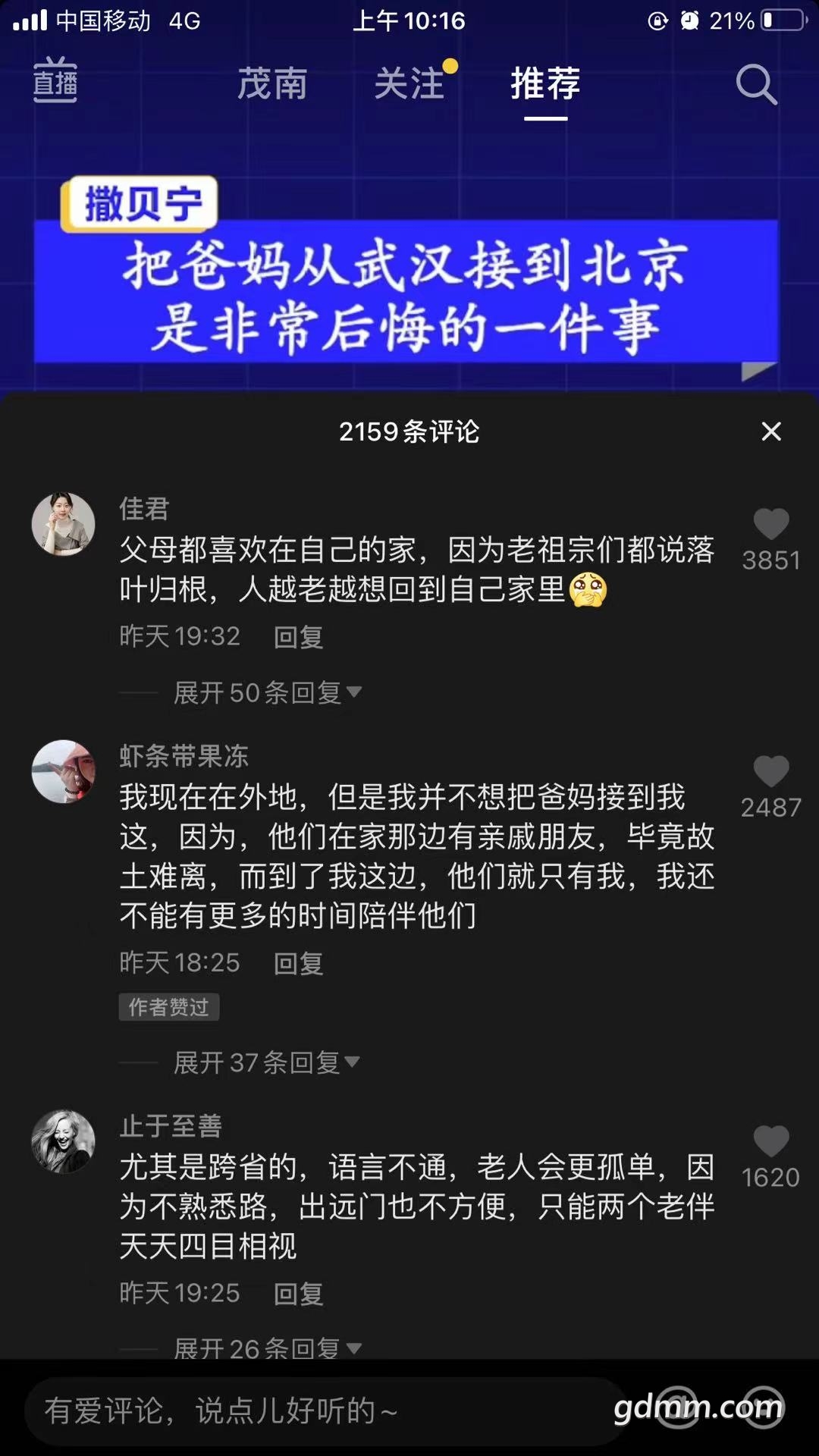Screen dimensions: 819x1456
Task: Open 佳君's profile avatar
Action: click(63, 524)
